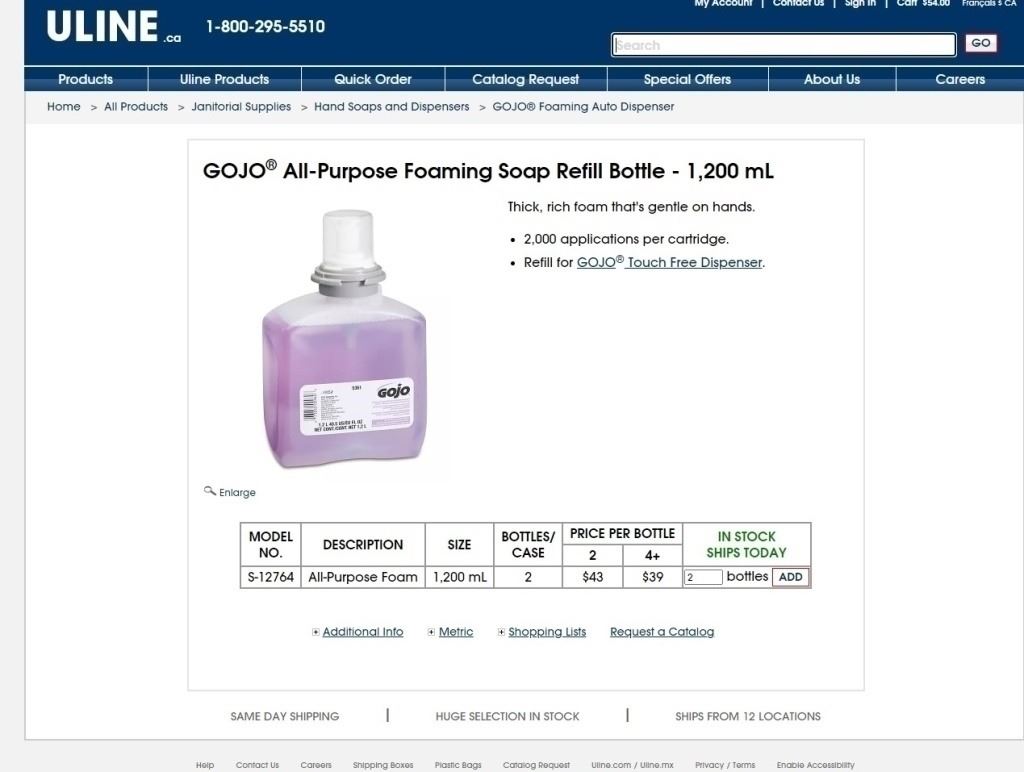
Task: Tap the search input field
Action: 783,45
